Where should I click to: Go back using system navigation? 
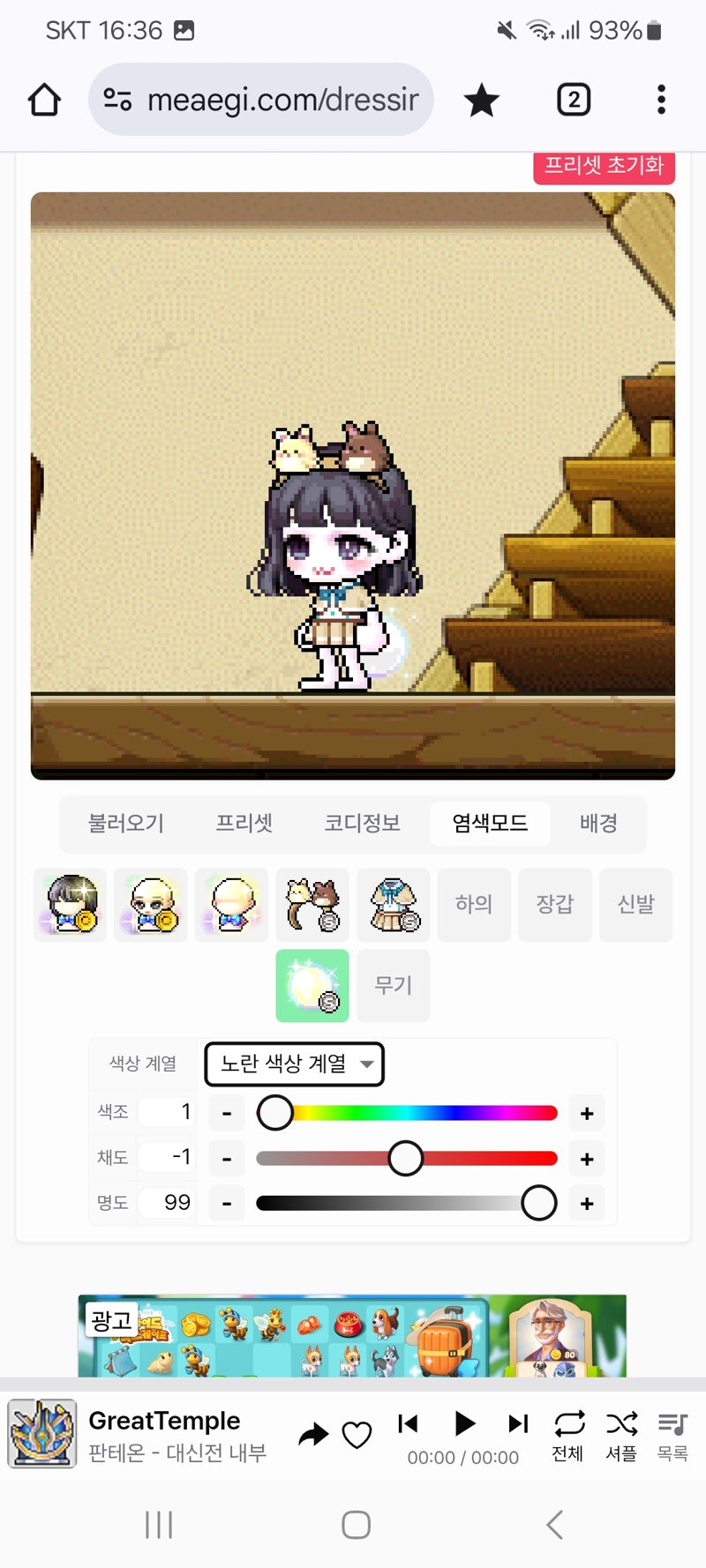(554, 1524)
